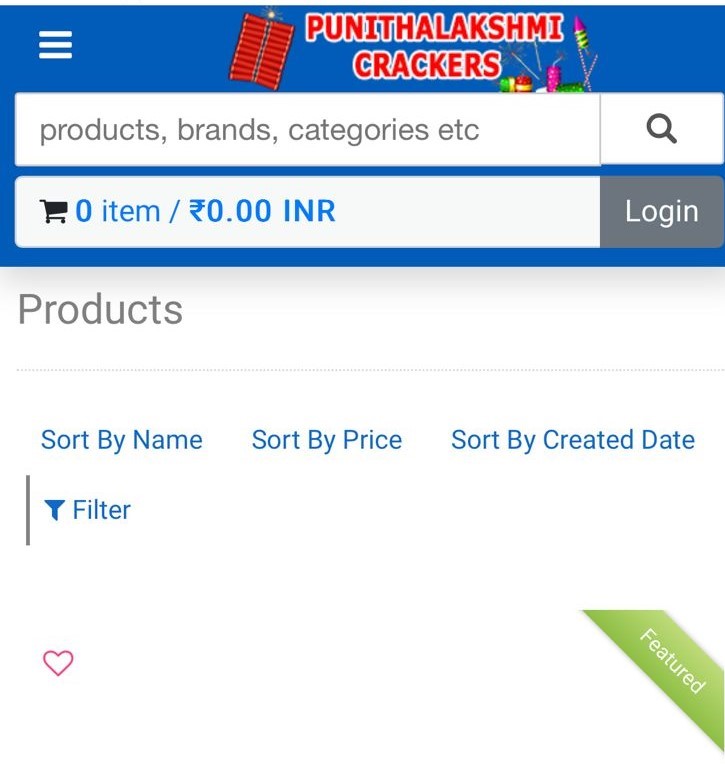The height and width of the screenshot is (768, 725).
Task: Sort products by name
Action: click(121, 440)
